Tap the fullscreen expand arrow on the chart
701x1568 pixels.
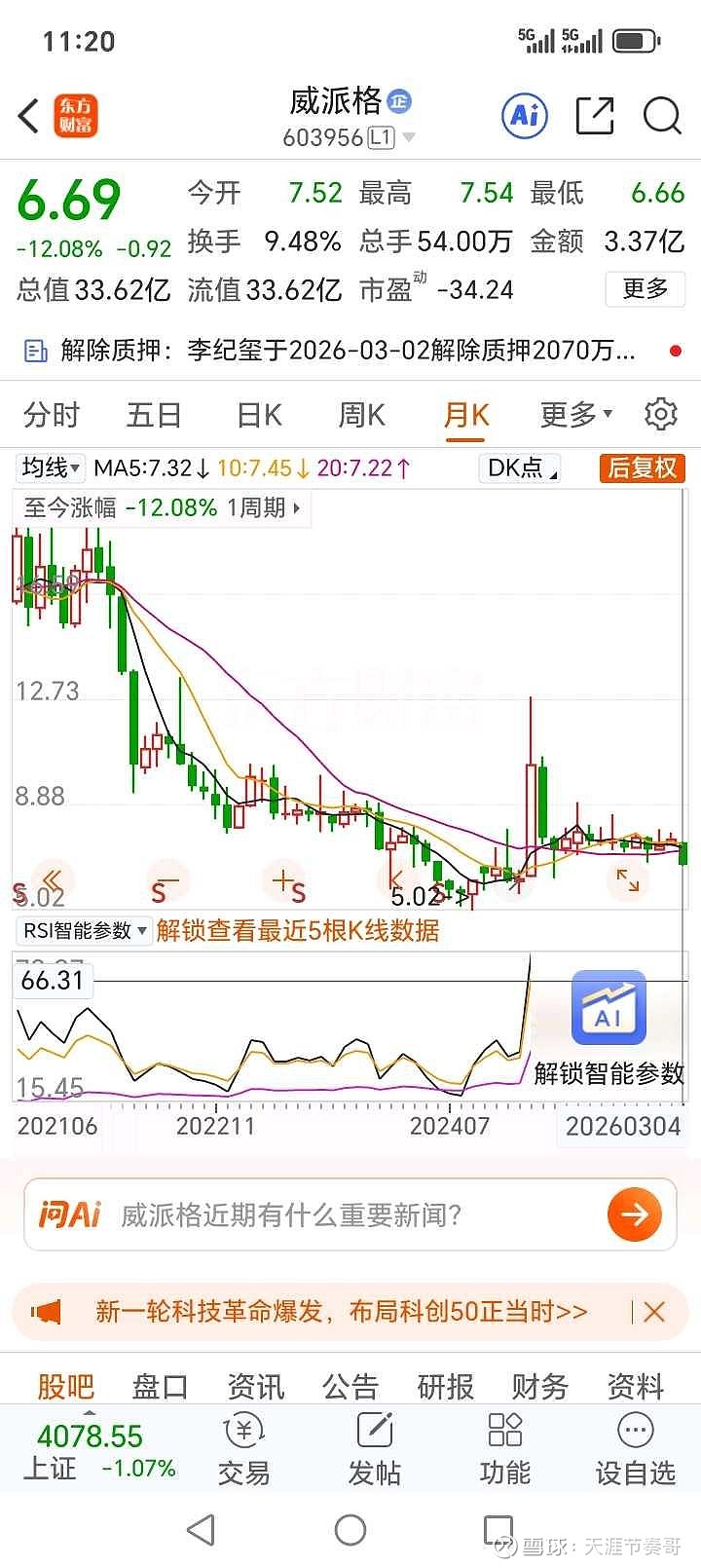click(x=628, y=879)
